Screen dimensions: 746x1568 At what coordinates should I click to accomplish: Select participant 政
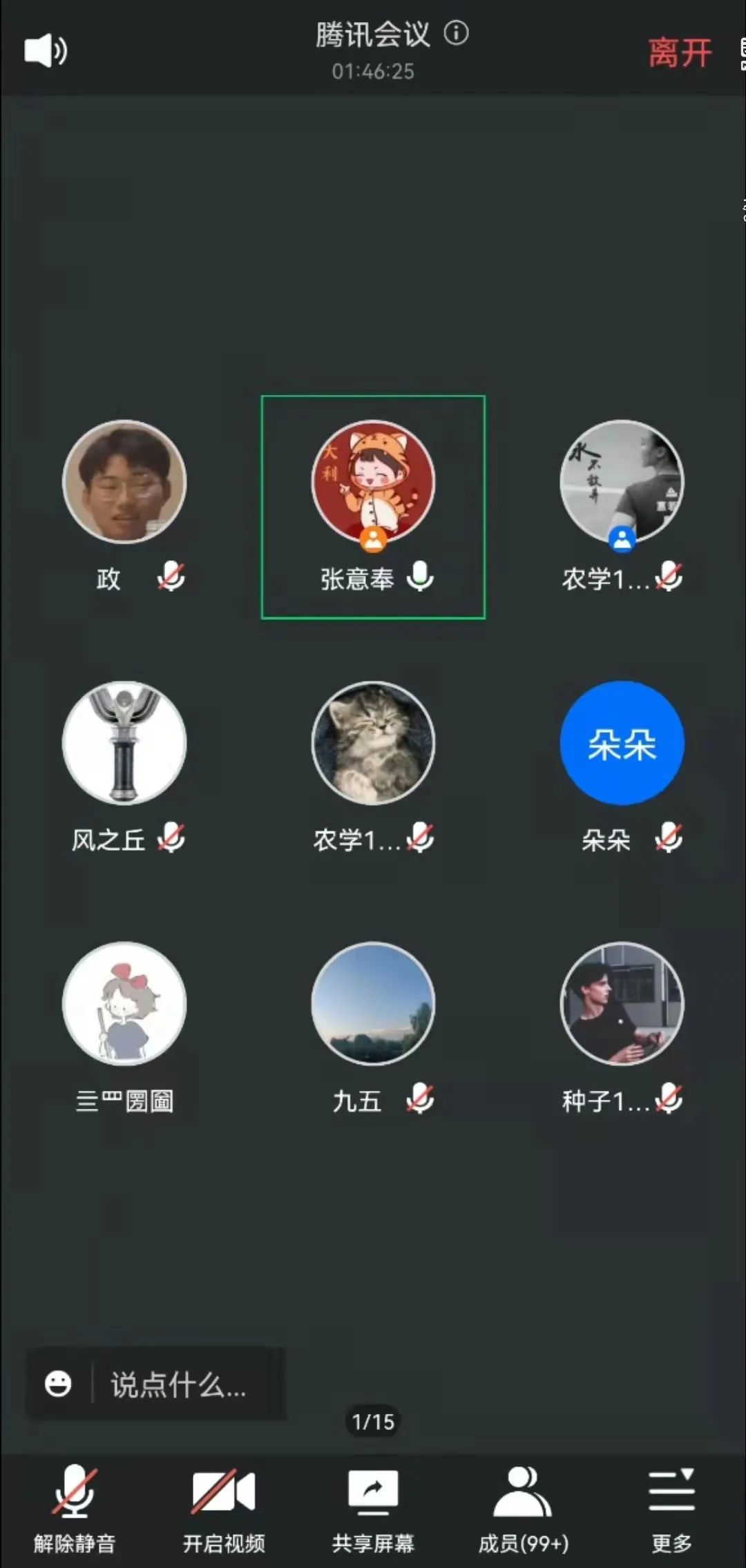pyautogui.click(x=124, y=481)
